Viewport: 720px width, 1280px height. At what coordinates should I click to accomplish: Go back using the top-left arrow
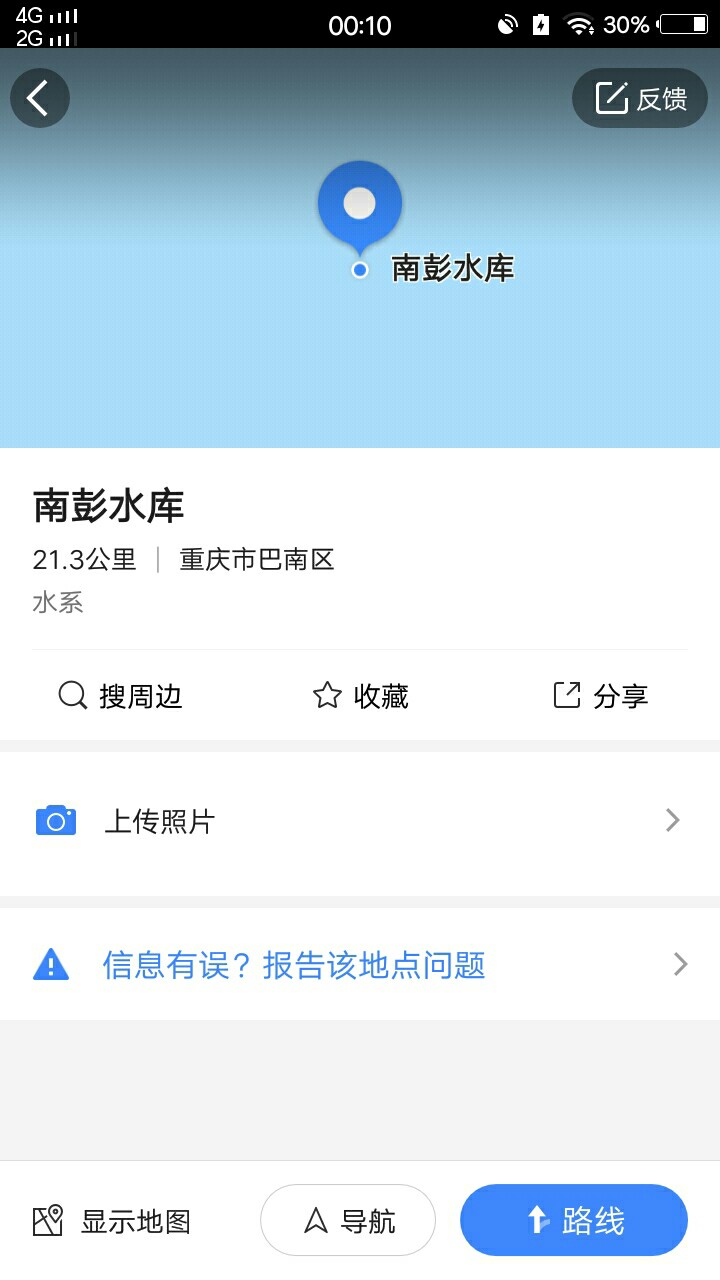pos(40,98)
